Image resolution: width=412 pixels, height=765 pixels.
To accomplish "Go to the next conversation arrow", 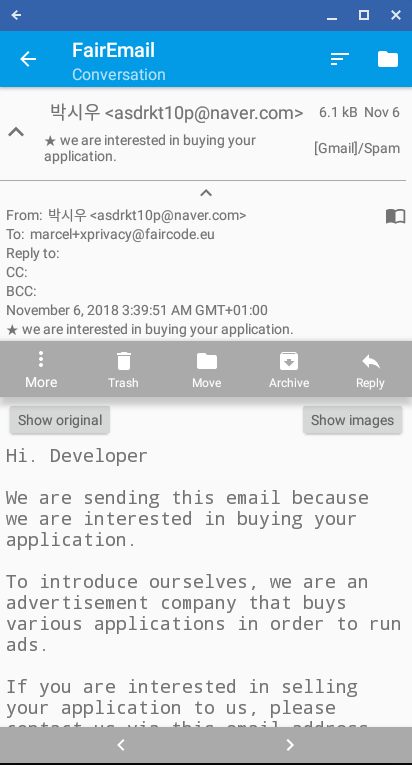I will [x=290, y=745].
